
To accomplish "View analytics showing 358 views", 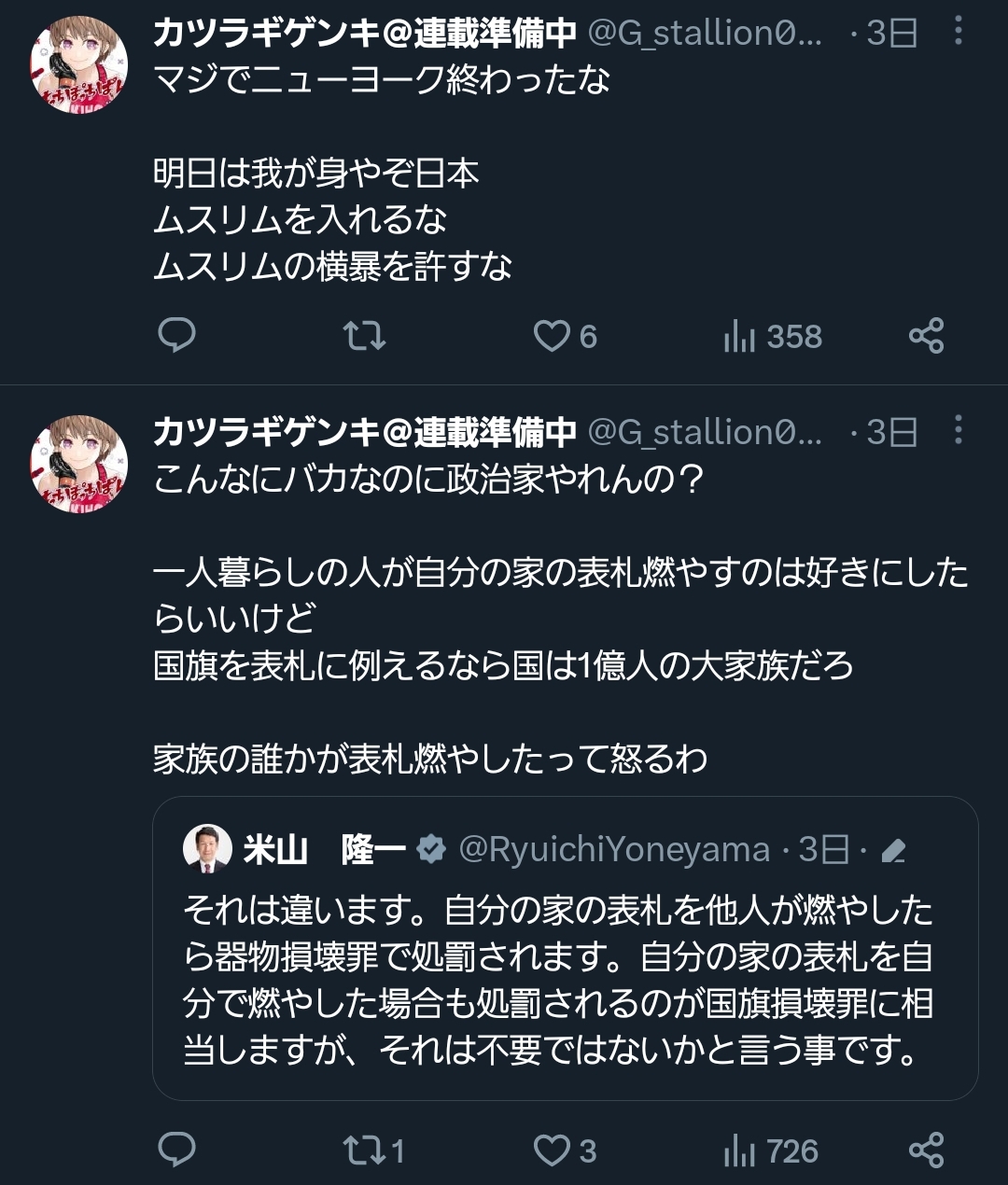I will coord(772,336).
